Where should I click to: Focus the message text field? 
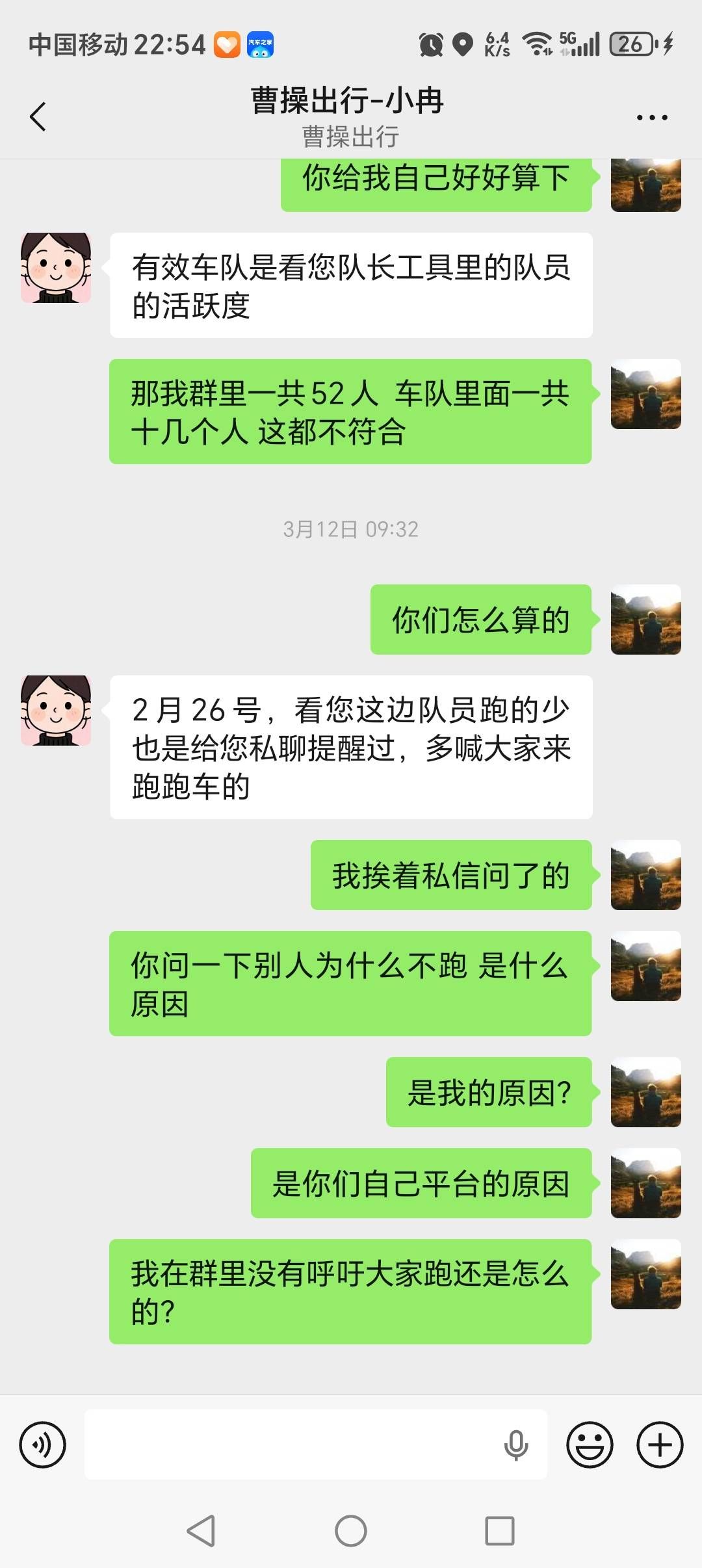[292, 1444]
